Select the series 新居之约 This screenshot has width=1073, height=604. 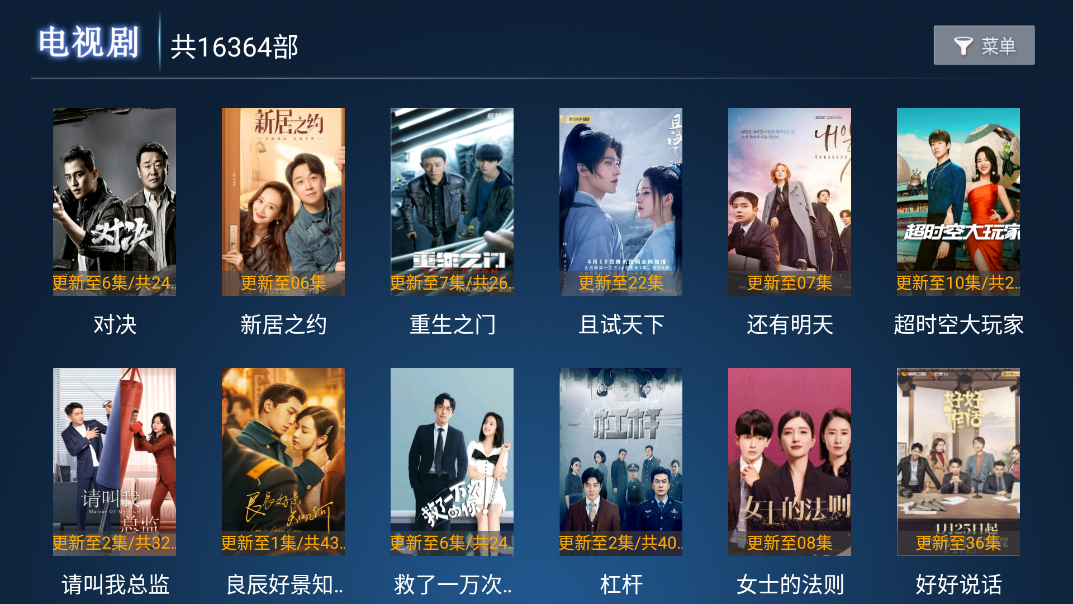(283, 201)
